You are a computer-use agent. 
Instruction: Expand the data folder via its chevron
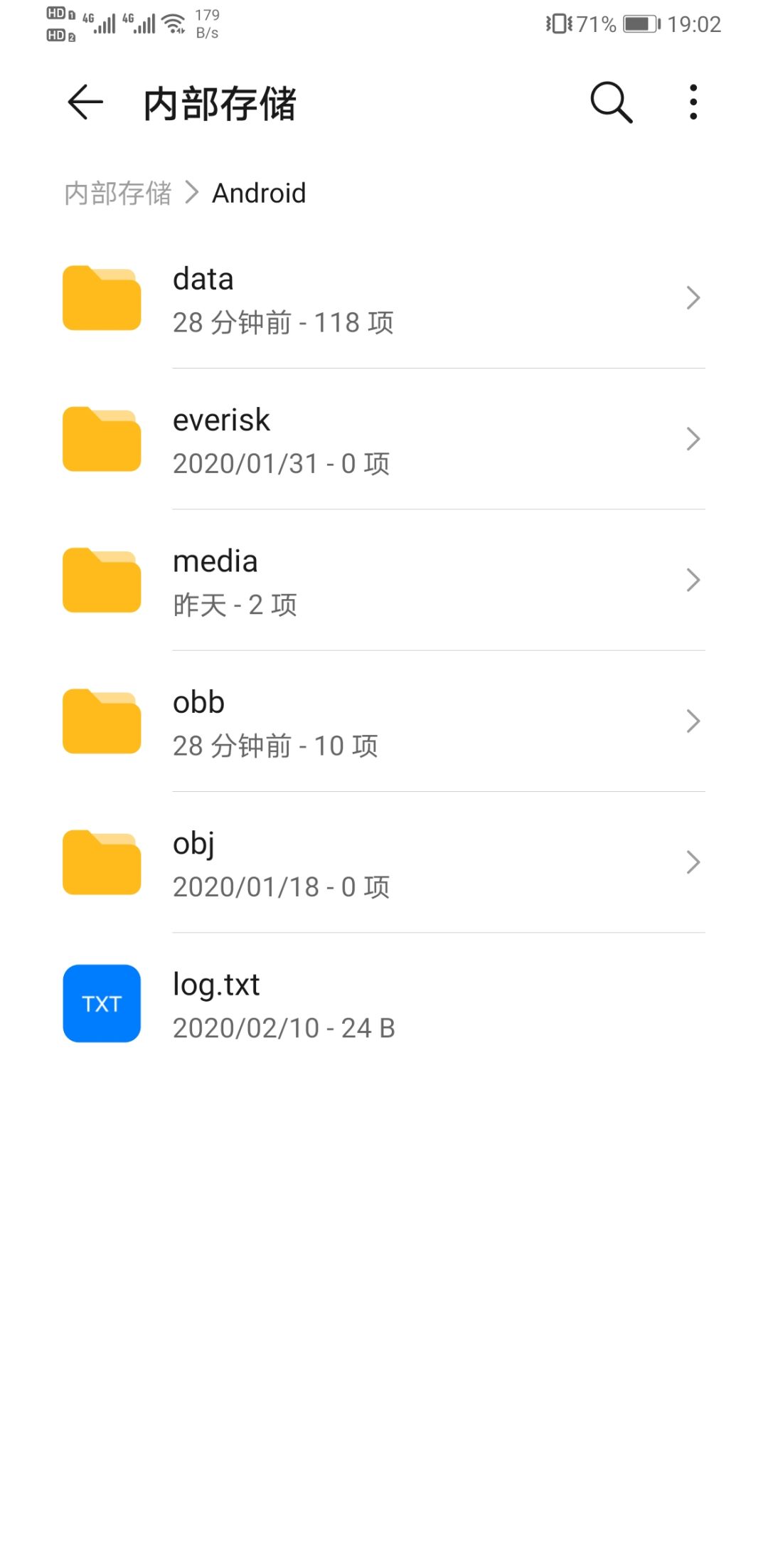[693, 297]
